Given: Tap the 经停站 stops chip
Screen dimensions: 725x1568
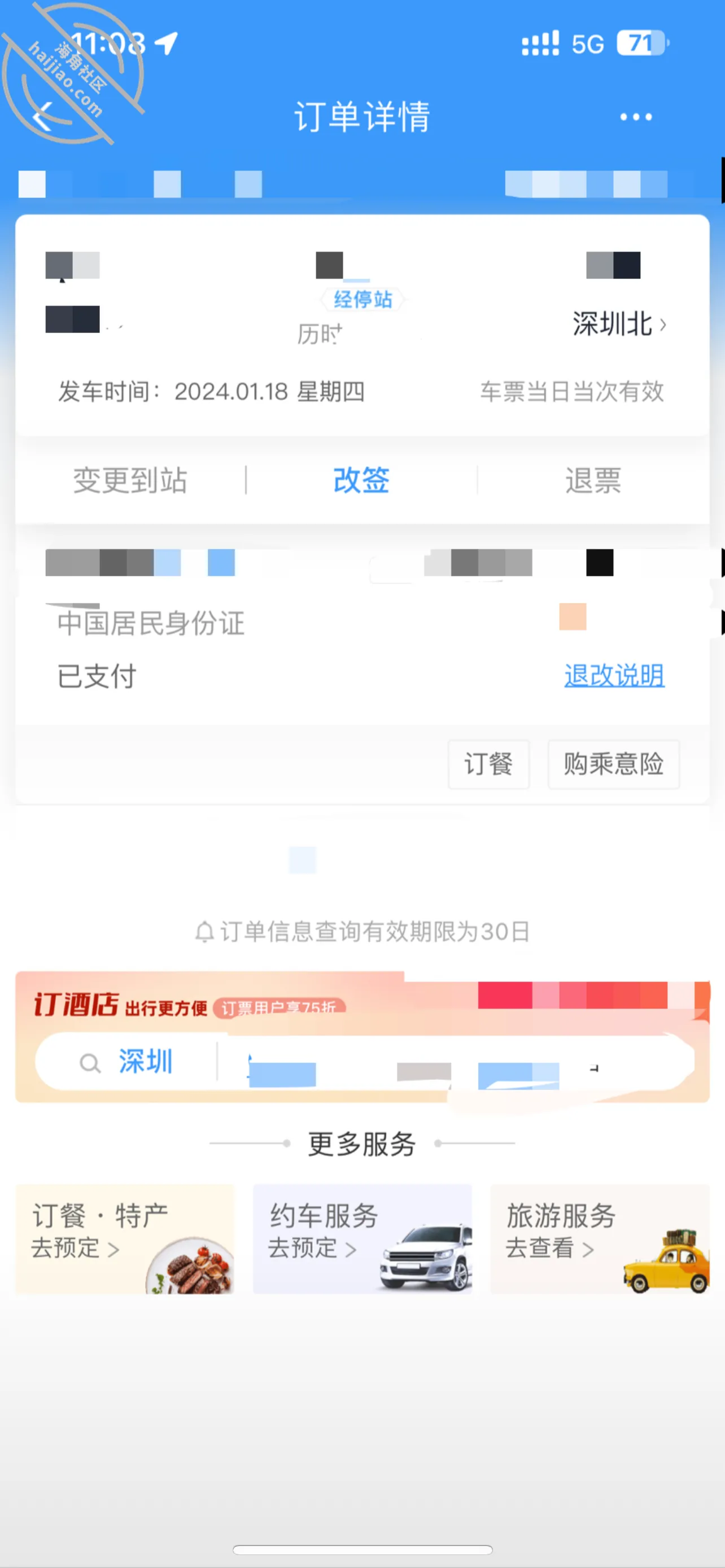Looking at the screenshot, I should coord(363,300).
